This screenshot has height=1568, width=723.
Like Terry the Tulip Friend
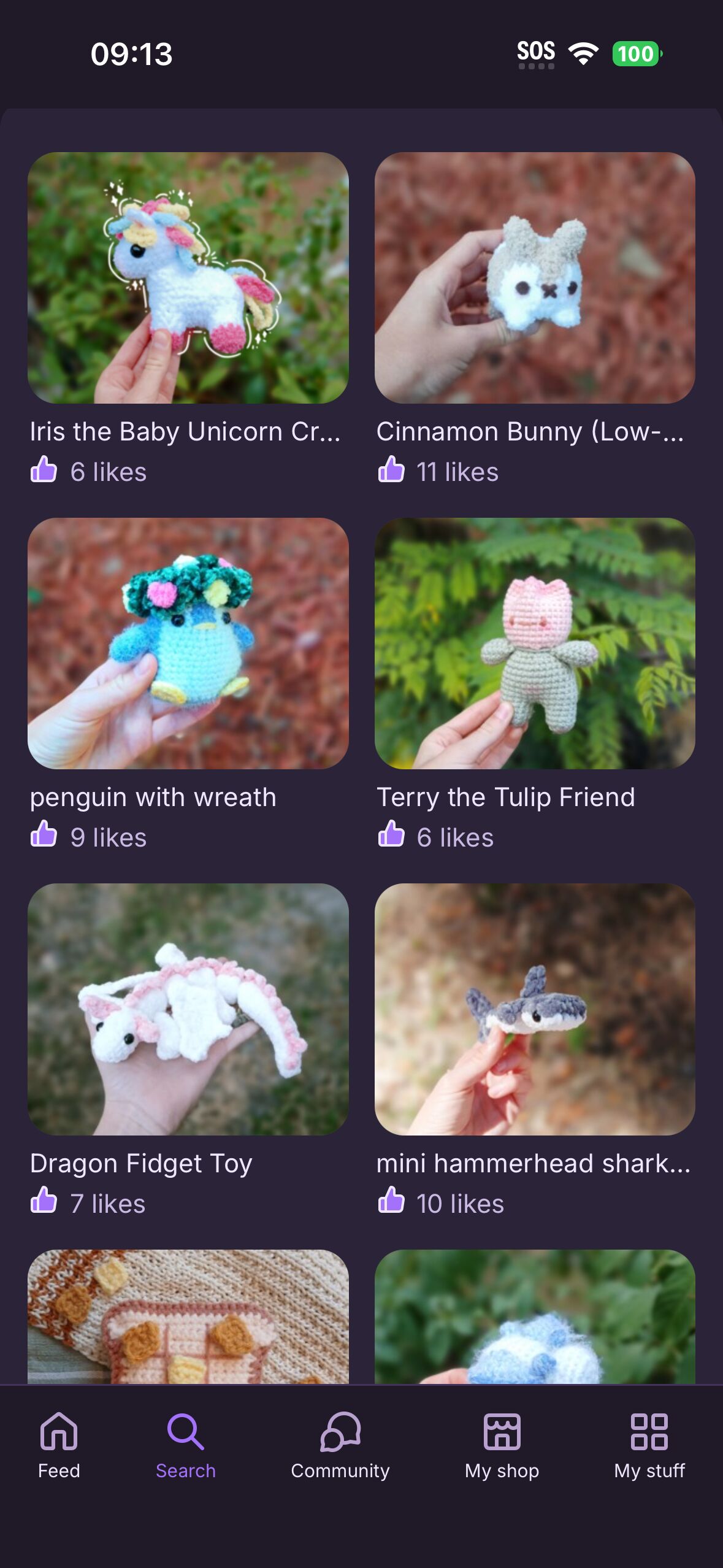tap(391, 835)
